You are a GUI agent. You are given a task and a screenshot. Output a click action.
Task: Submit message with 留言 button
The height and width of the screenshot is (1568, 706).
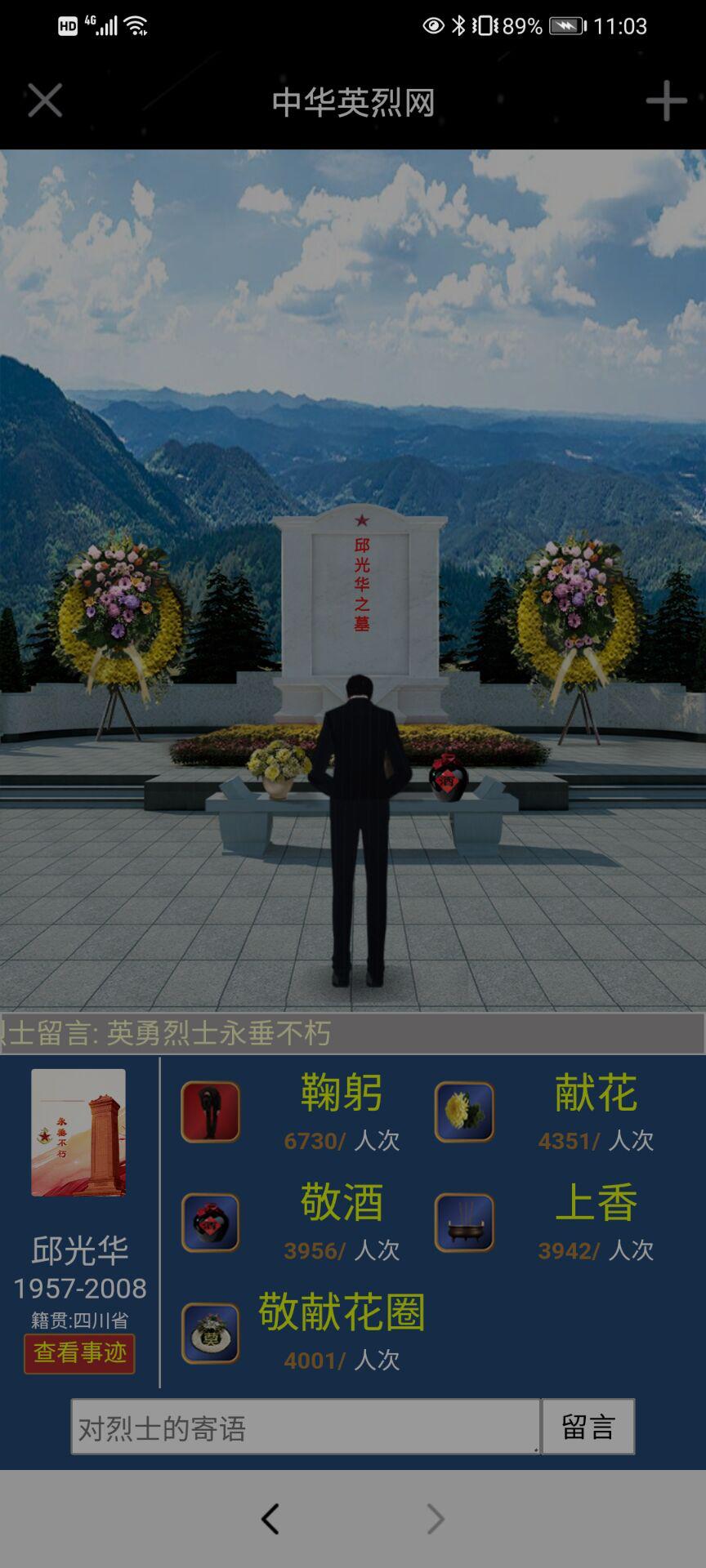tap(588, 1427)
